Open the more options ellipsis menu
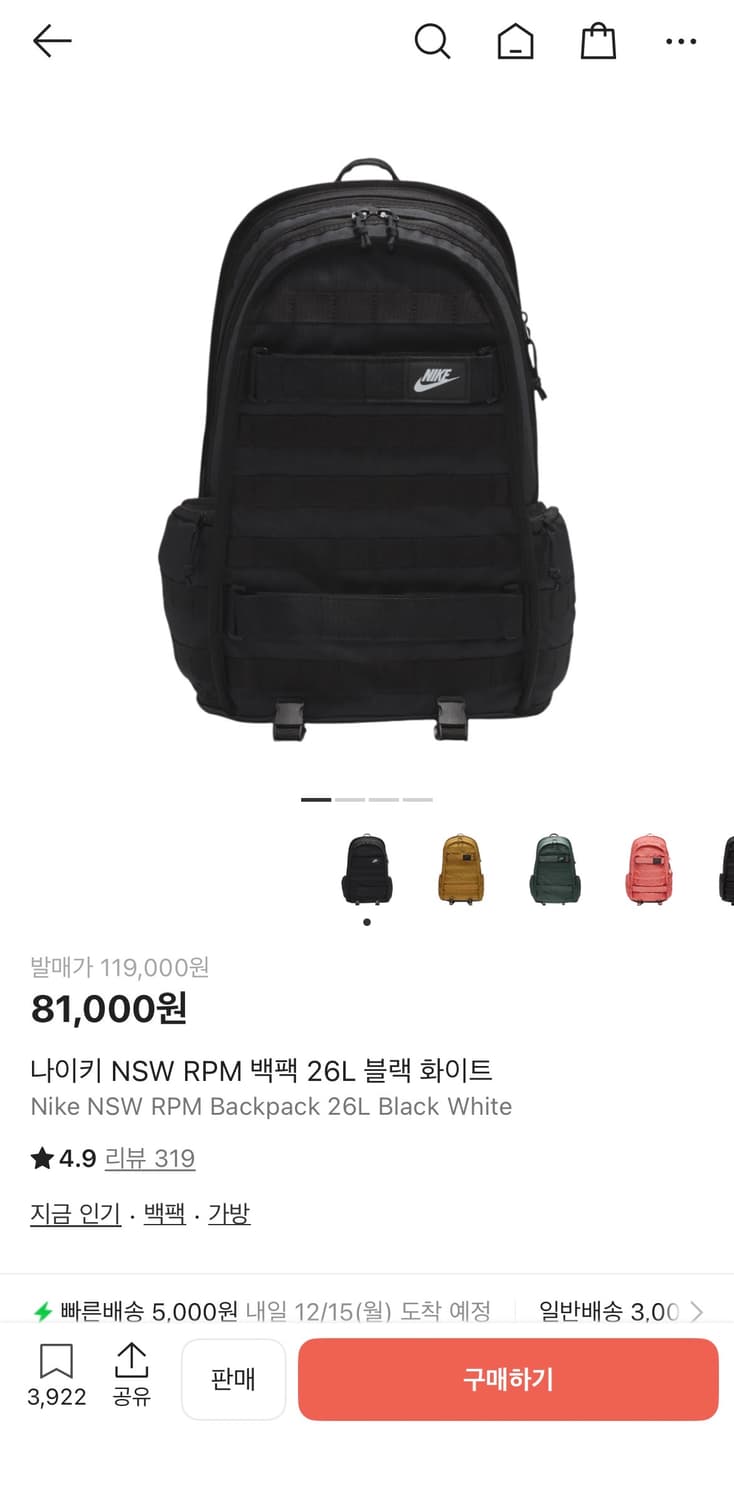The height and width of the screenshot is (1500, 734). (681, 41)
